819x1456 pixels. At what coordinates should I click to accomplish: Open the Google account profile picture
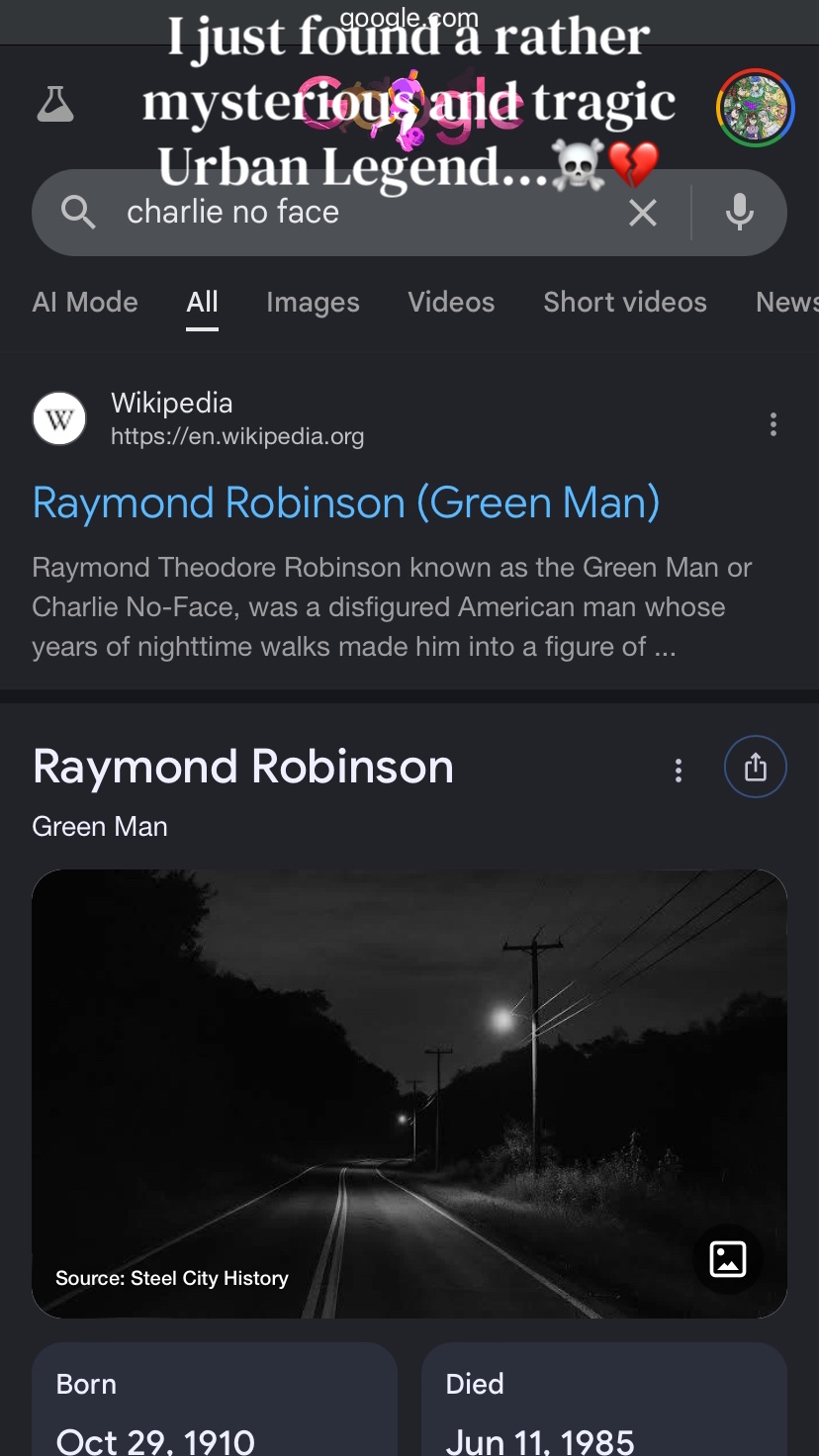tap(755, 107)
